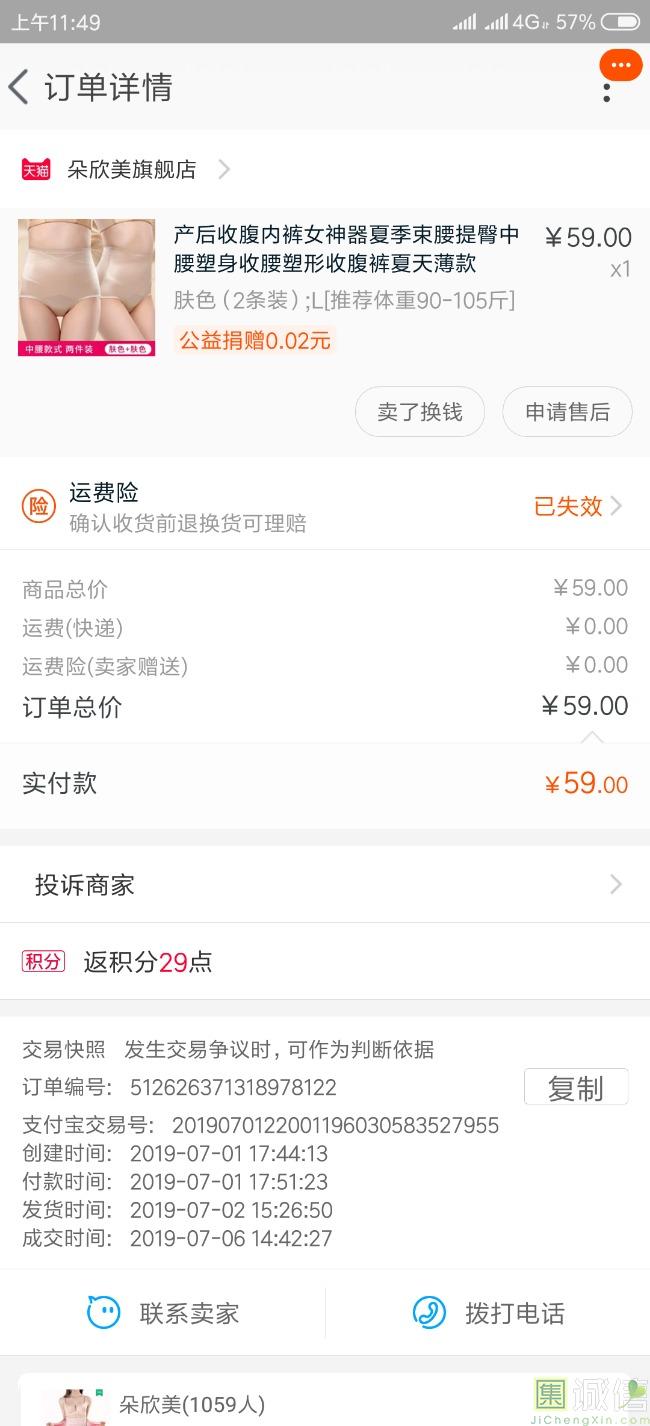Open 运费险 details row
Image resolution: width=650 pixels, height=1426 pixels.
(325, 506)
